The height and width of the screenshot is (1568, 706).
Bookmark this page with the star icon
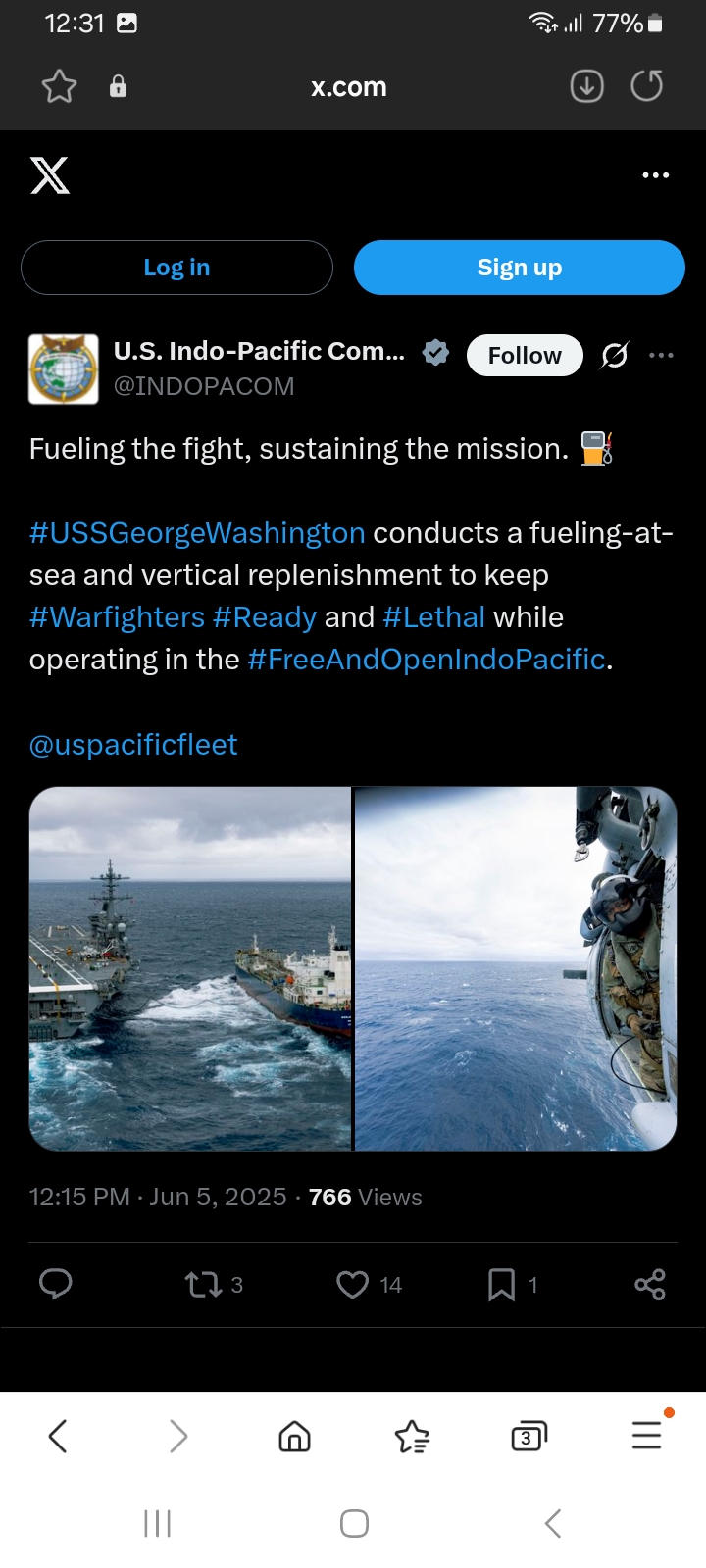[59, 87]
